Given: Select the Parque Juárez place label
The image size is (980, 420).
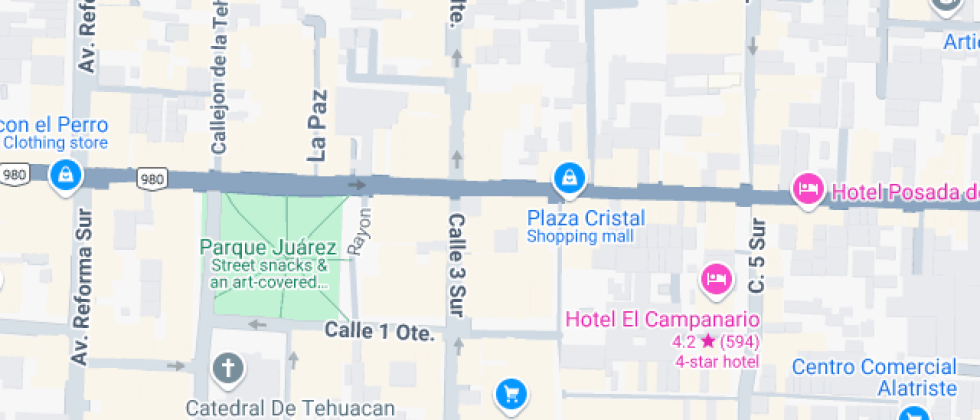Looking at the screenshot, I should click(267, 247).
